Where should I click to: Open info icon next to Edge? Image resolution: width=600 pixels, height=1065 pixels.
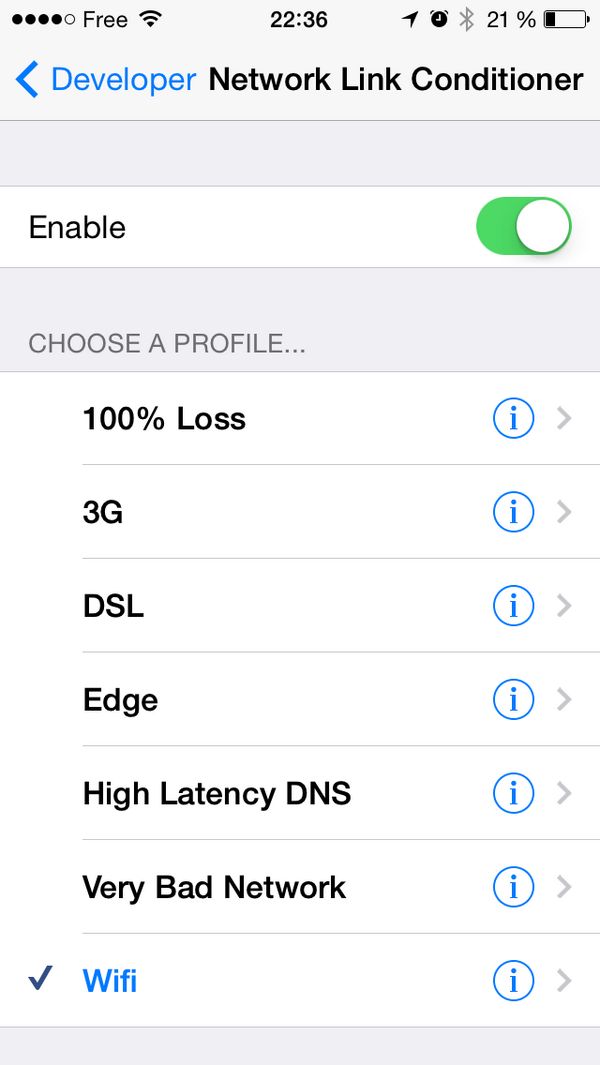click(x=513, y=700)
